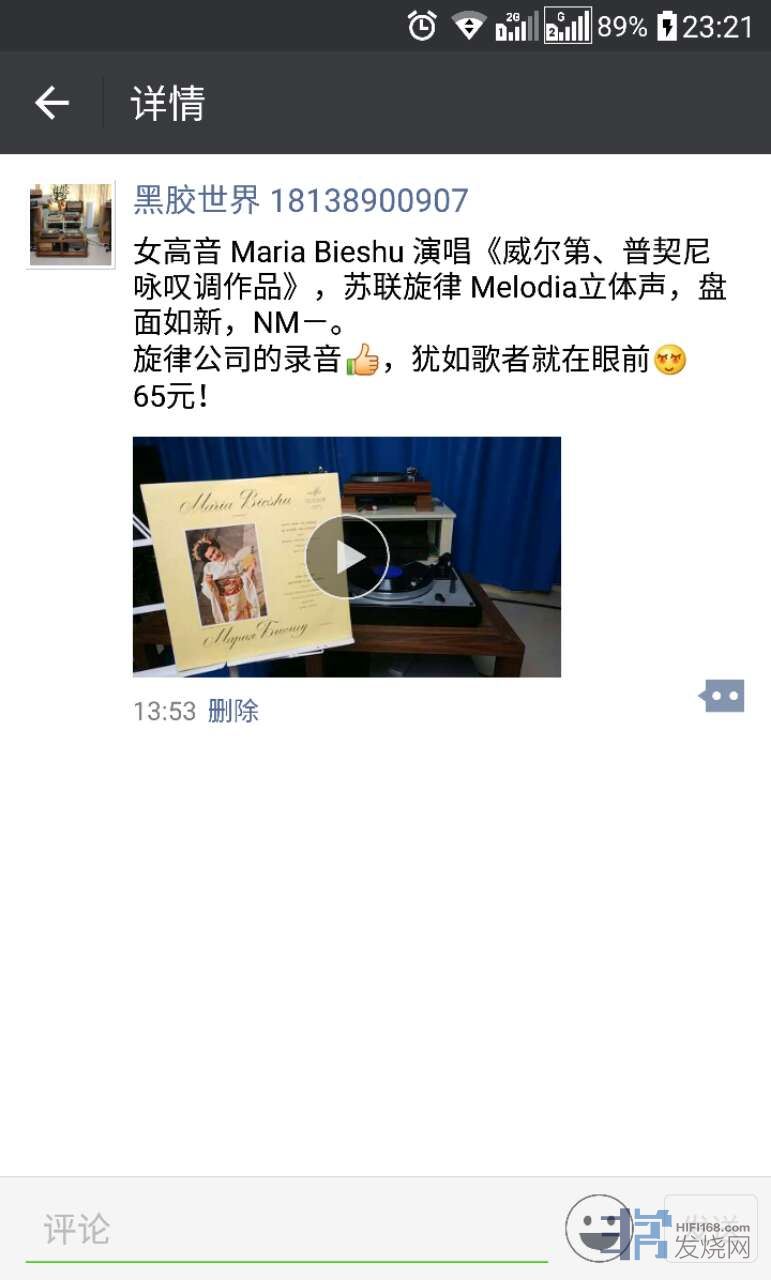This screenshot has width=771, height=1280.
Task: Play the Maria Bieshu record video
Action: coord(347,557)
